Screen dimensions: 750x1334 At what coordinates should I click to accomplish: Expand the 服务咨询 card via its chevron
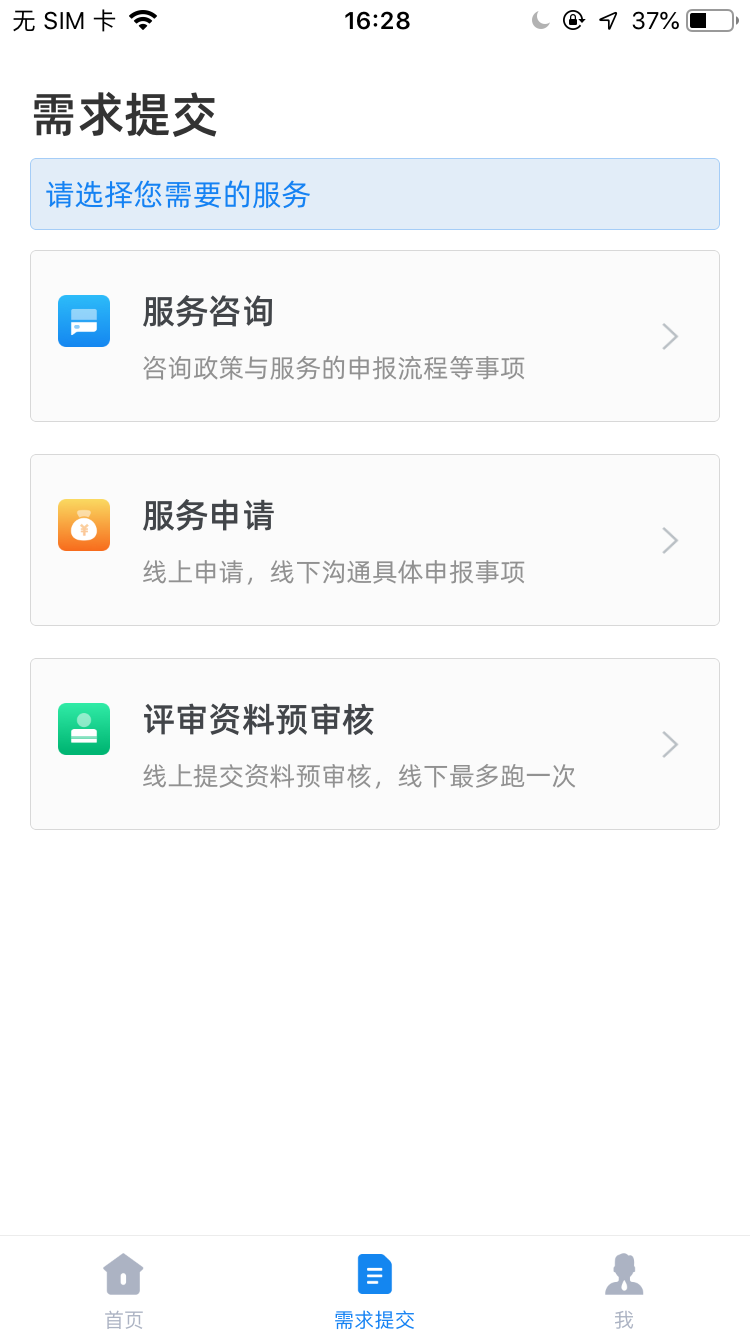coord(669,336)
